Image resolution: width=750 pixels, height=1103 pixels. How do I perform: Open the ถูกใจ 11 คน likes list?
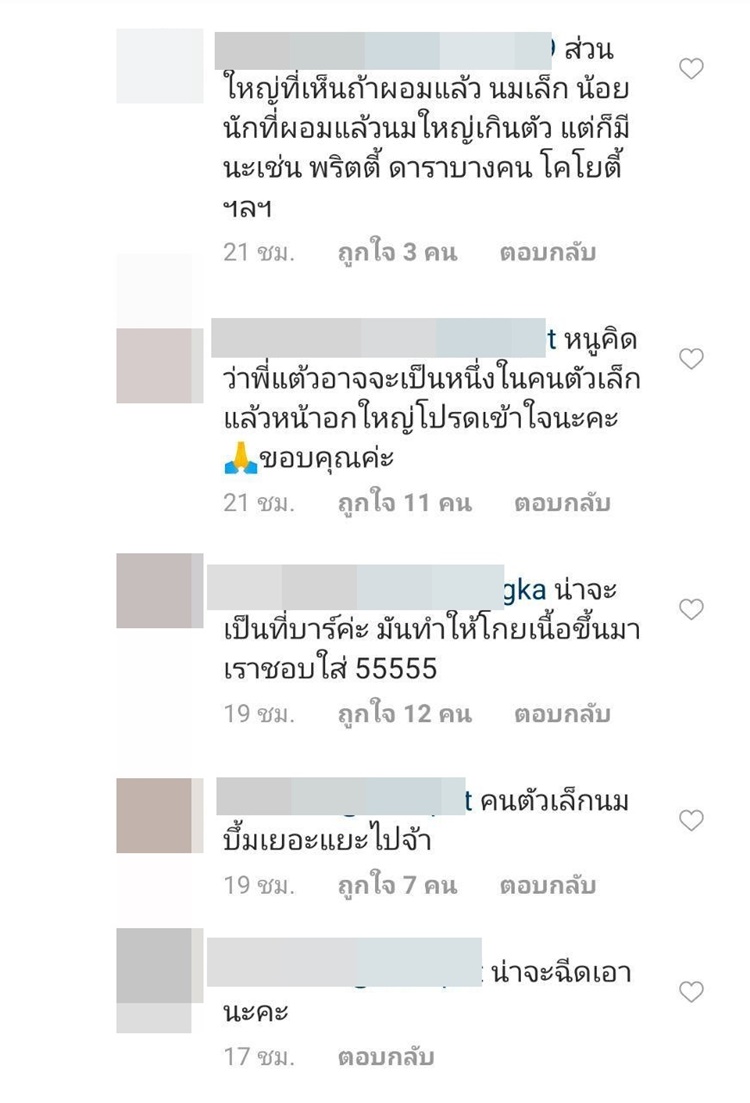point(403,503)
